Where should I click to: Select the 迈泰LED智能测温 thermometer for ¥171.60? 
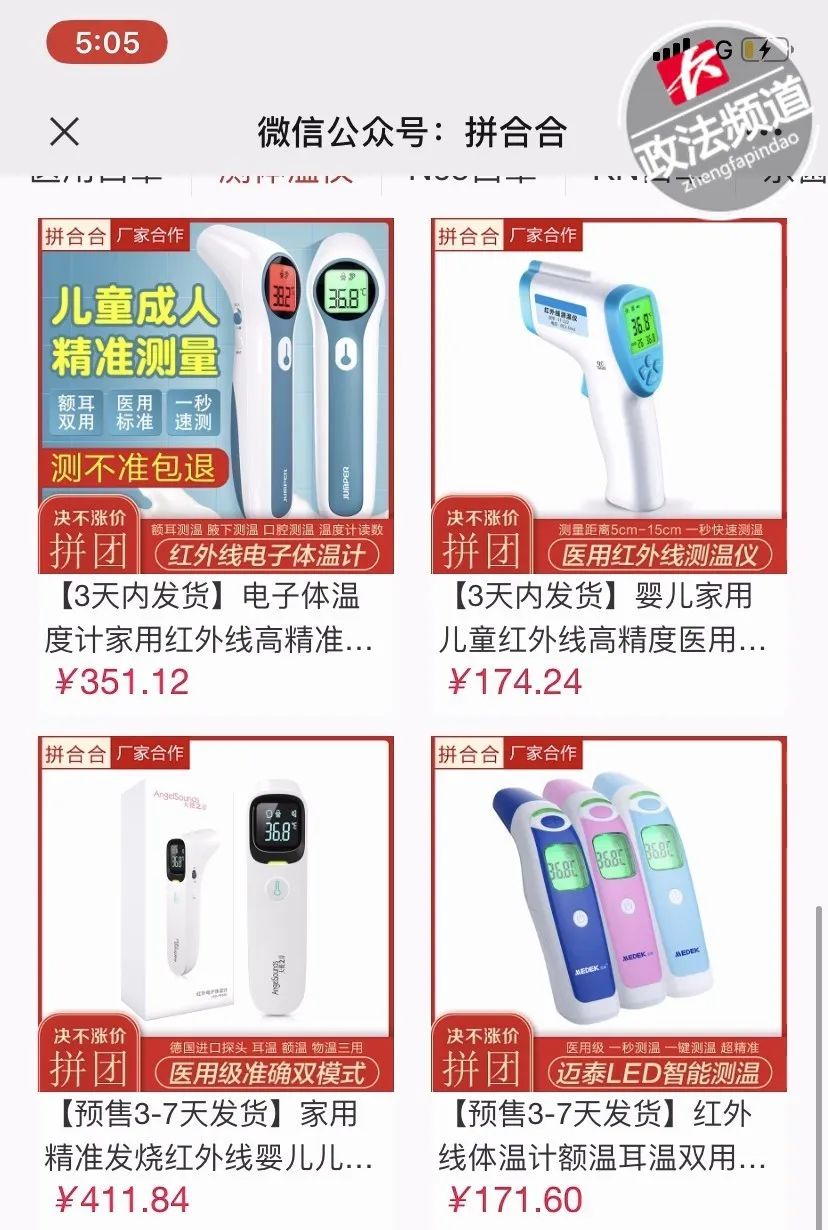pyautogui.click(x=609, y=915)
